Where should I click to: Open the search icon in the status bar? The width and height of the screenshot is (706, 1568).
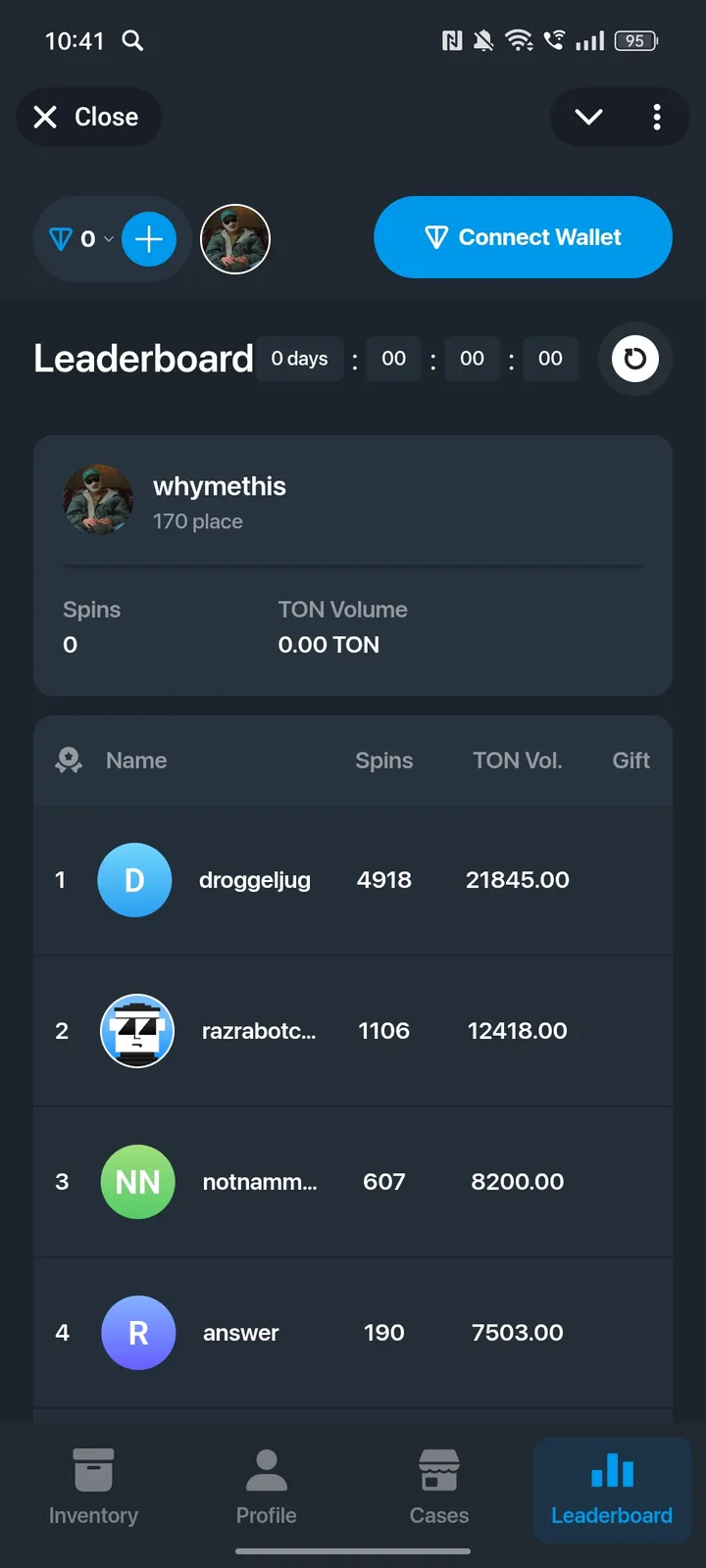pyautogui.click(x=133, y=41)
